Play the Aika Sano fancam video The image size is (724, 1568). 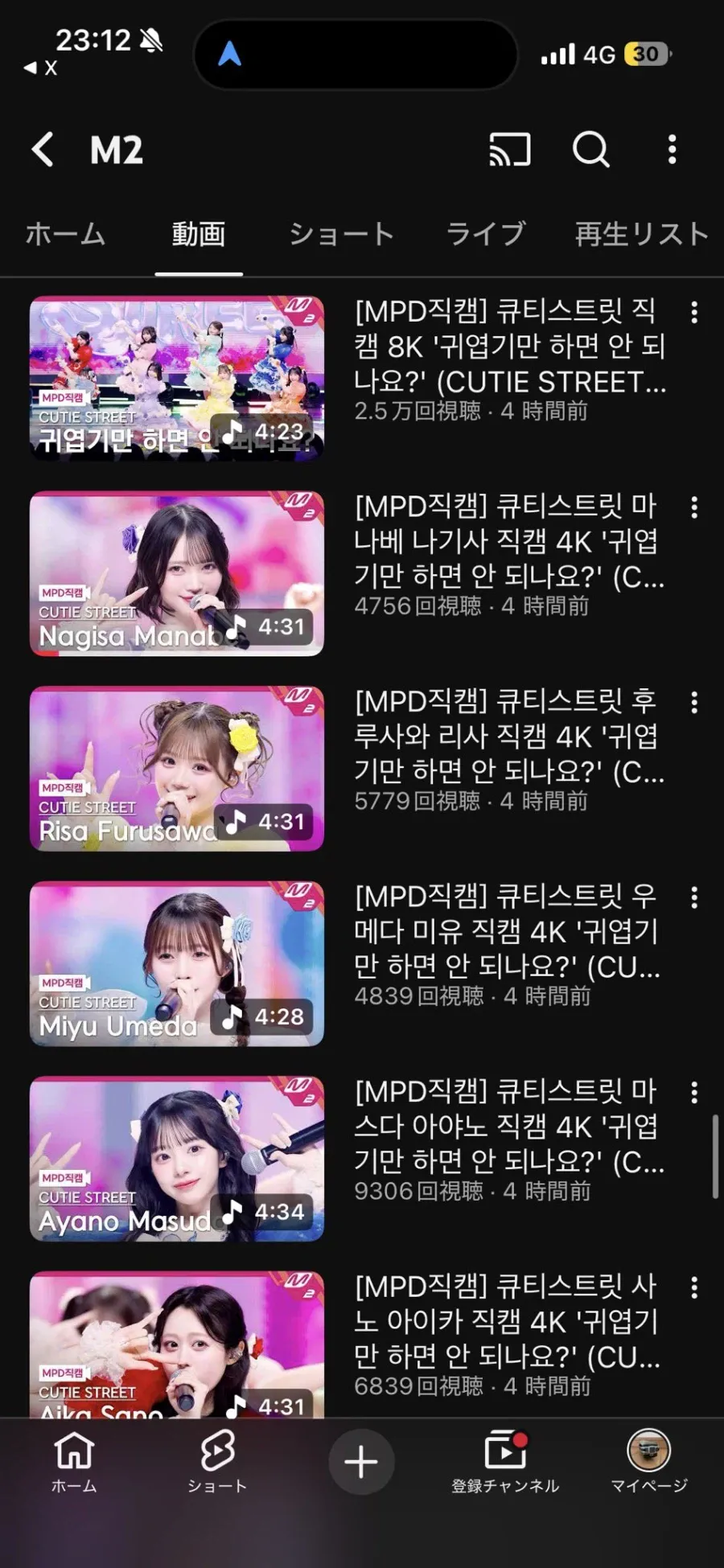(177, 1343)
